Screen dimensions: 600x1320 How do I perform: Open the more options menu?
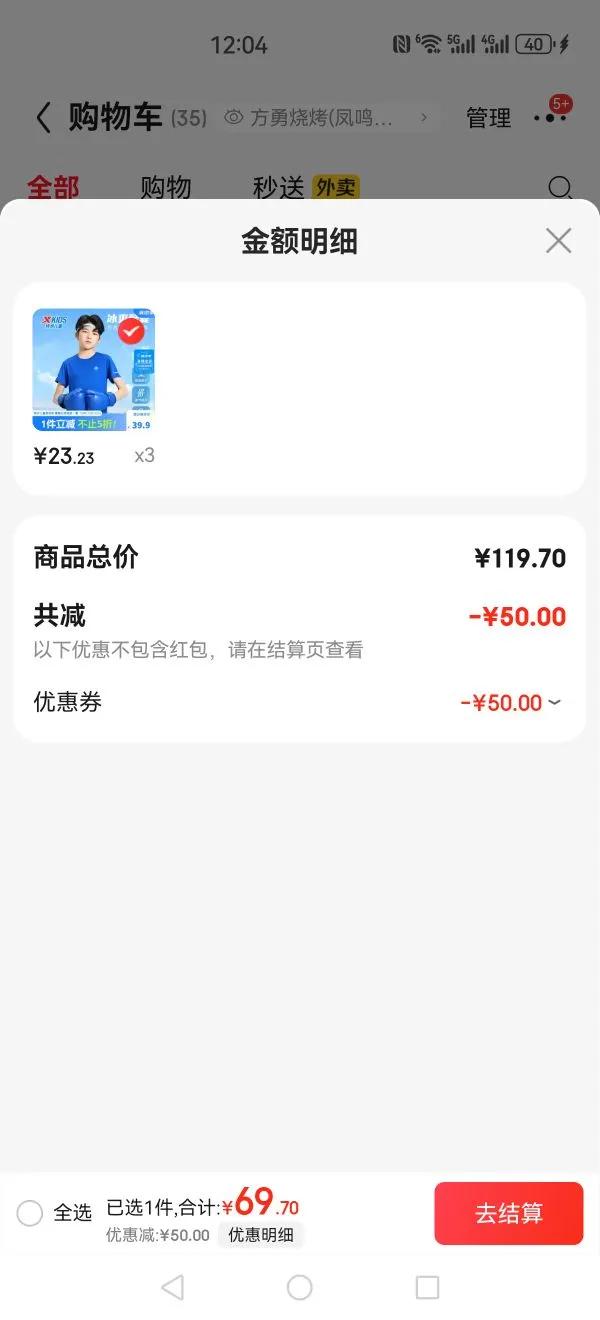tap(550, 118)
